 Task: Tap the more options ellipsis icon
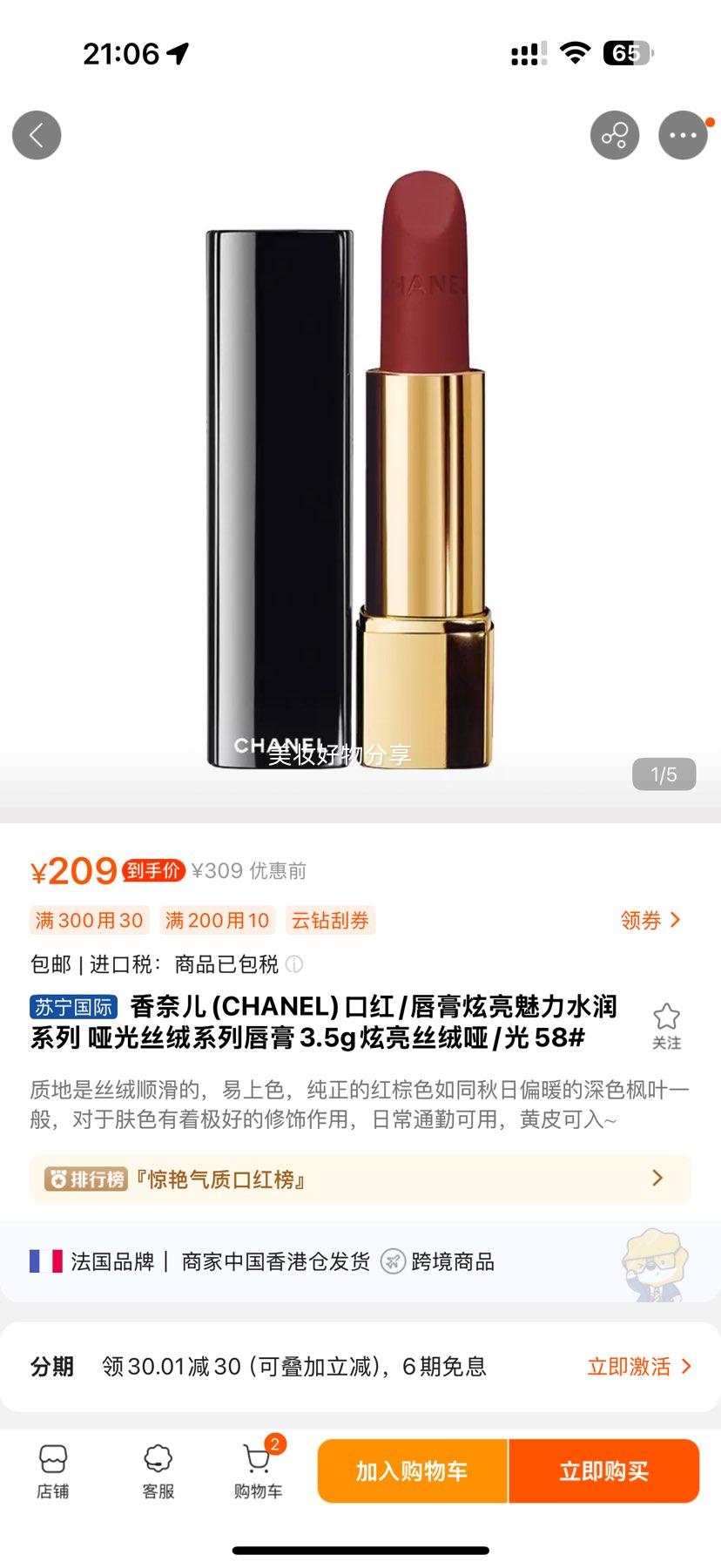[684, 135]
